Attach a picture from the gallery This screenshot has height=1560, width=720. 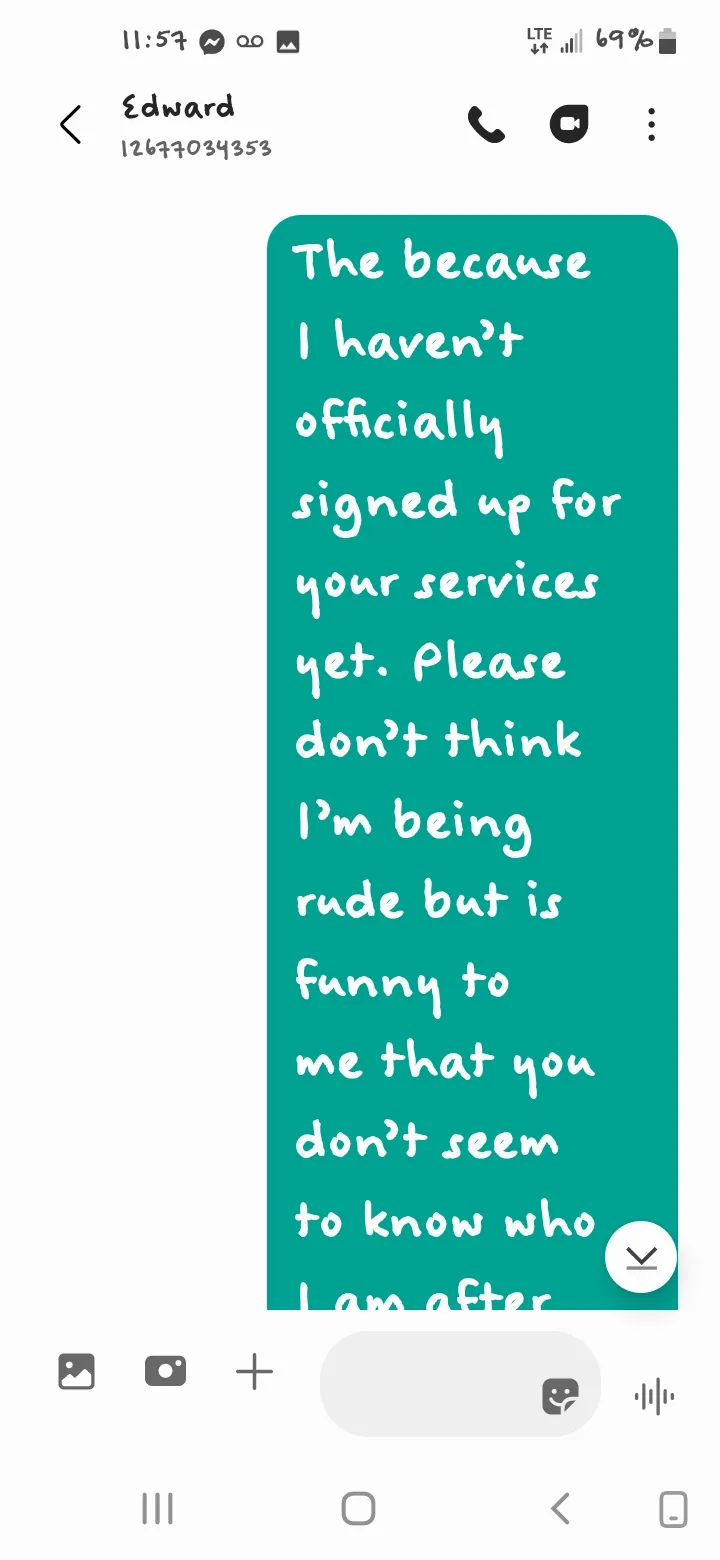click(x=77, y=1371)
